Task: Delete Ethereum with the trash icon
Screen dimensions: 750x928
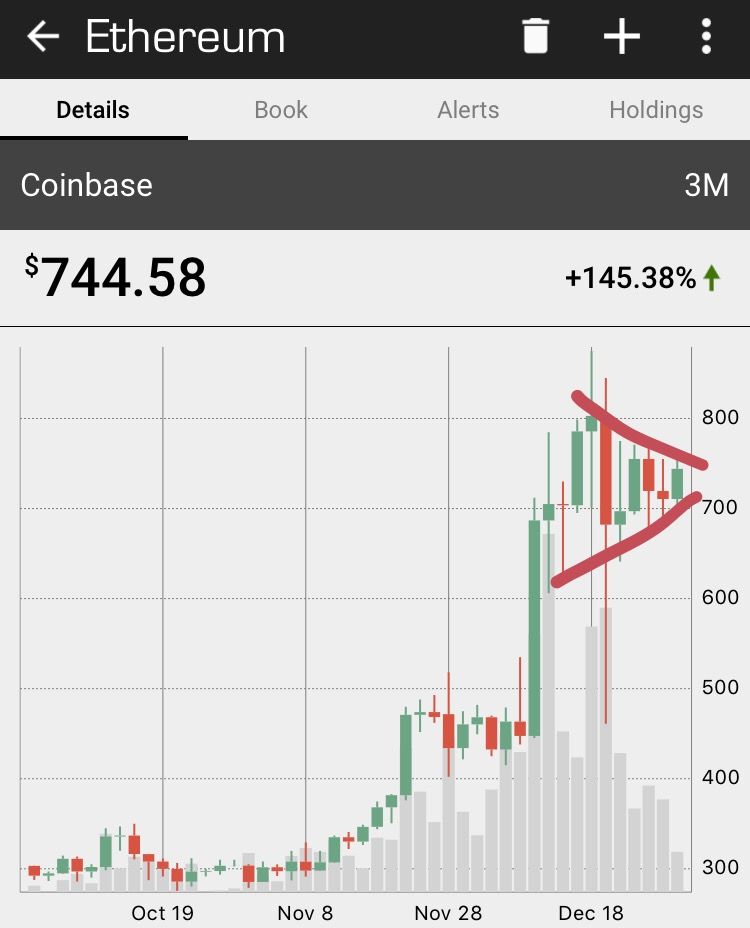Action: tap(536, 38)
